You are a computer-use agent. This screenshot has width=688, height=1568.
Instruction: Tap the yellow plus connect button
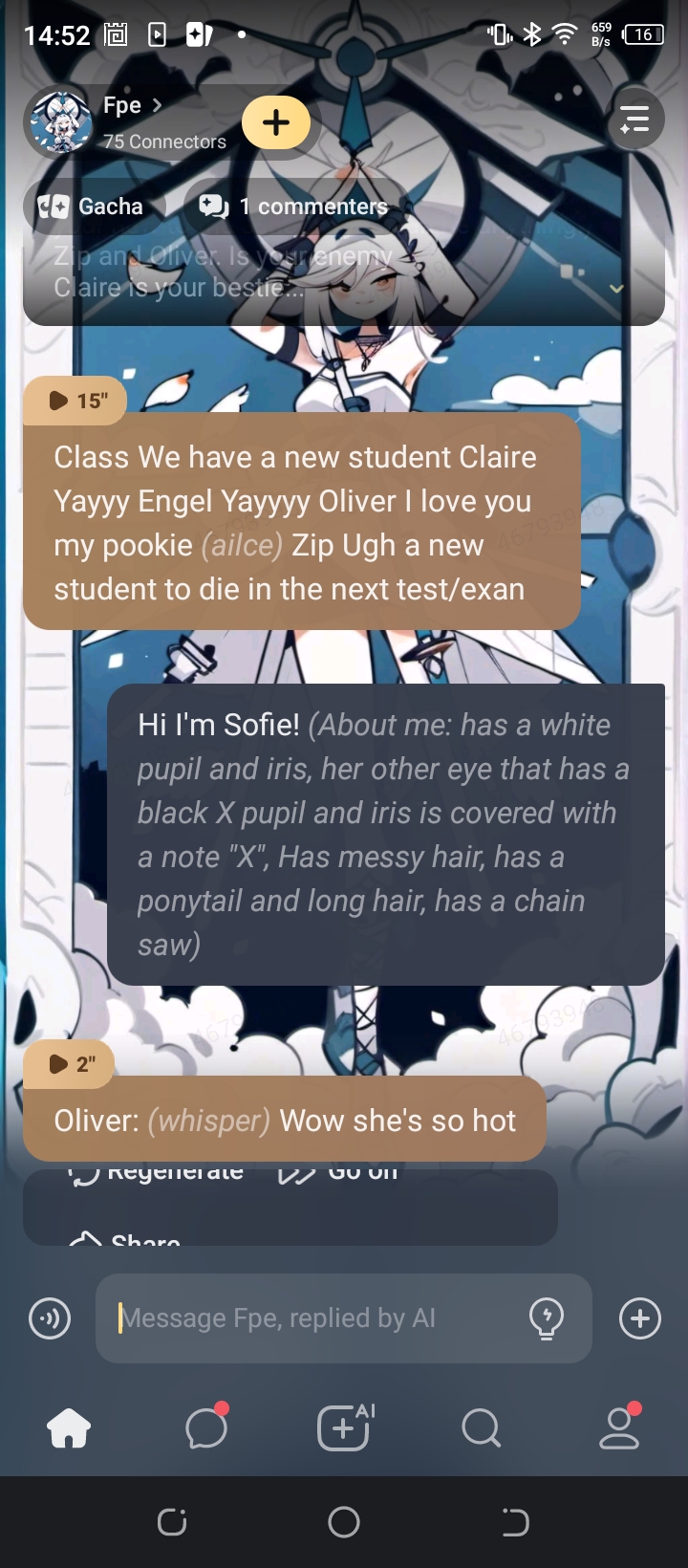click(276, 122)
